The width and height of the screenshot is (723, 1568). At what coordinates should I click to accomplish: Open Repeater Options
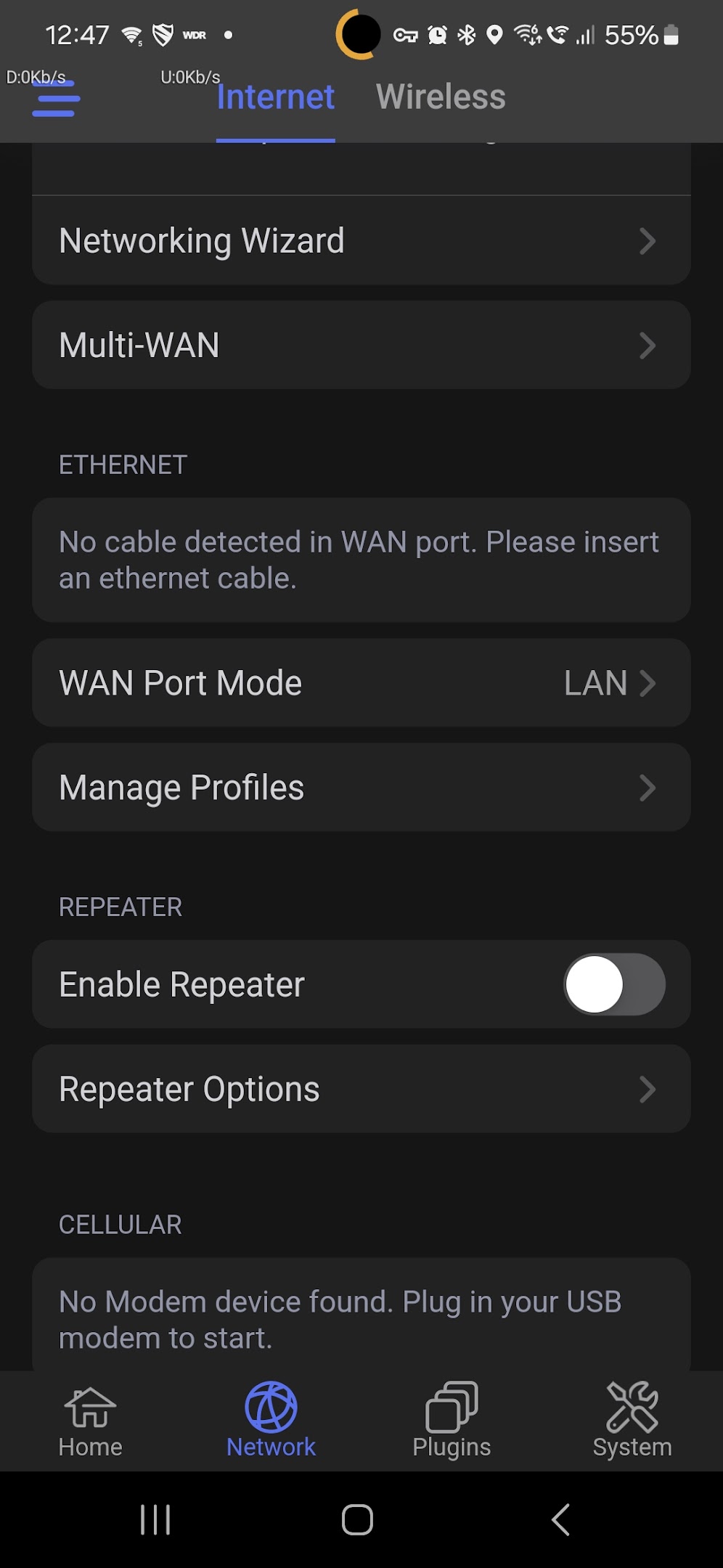pos(361,1089)
